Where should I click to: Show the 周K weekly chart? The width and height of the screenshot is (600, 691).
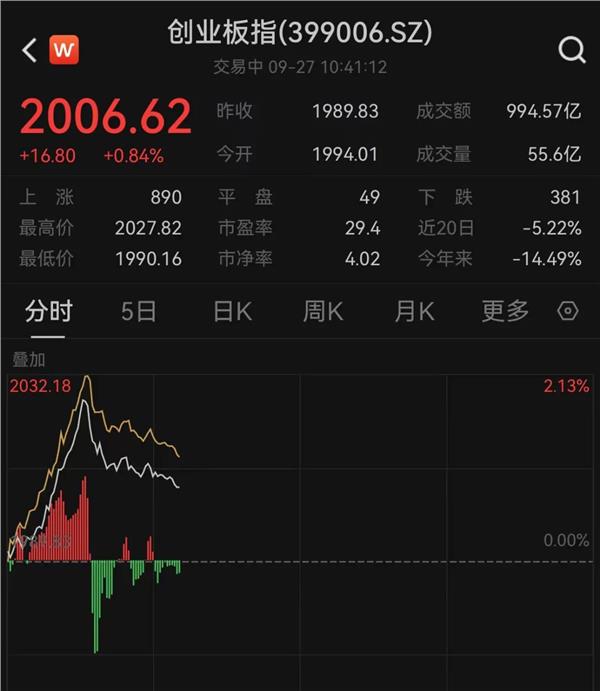coord(322,312)
